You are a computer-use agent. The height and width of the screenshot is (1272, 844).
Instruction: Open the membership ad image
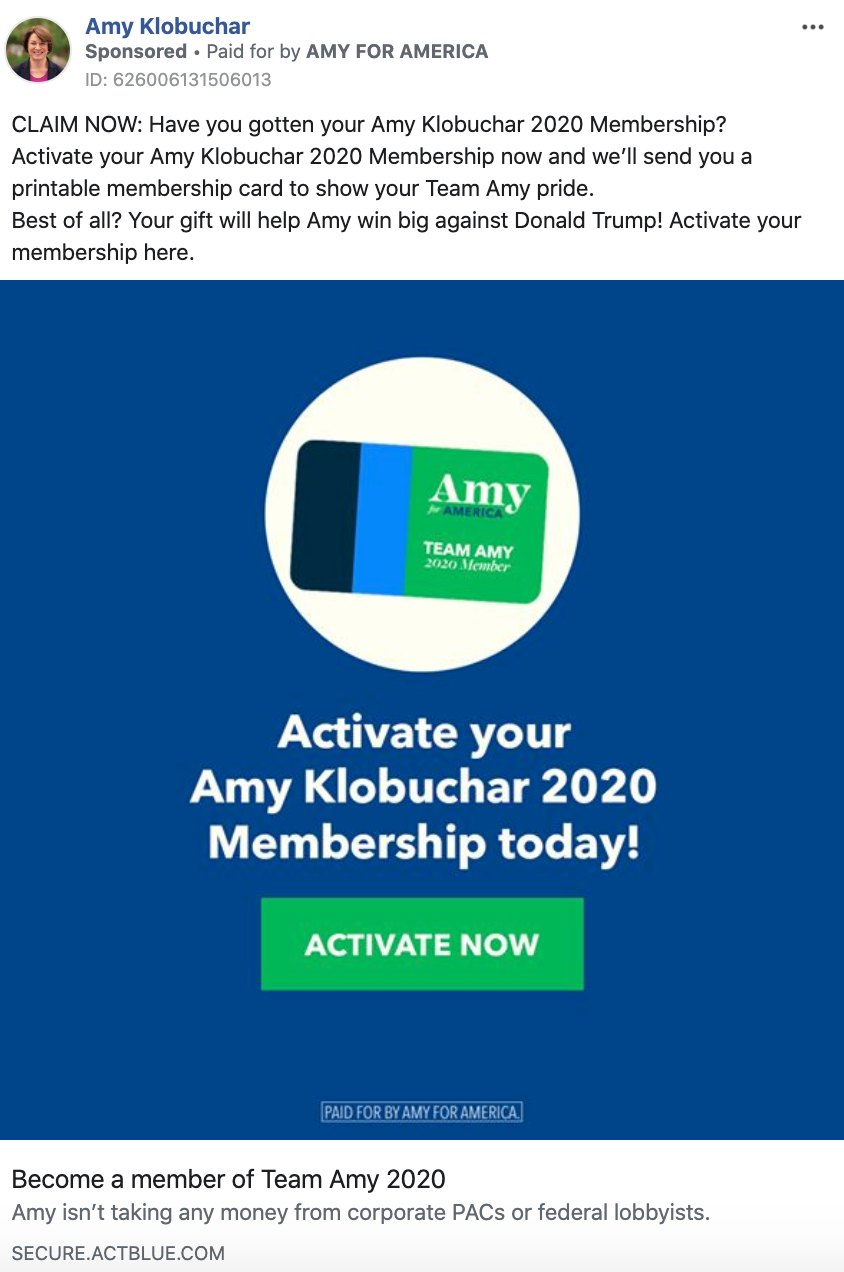422,708
